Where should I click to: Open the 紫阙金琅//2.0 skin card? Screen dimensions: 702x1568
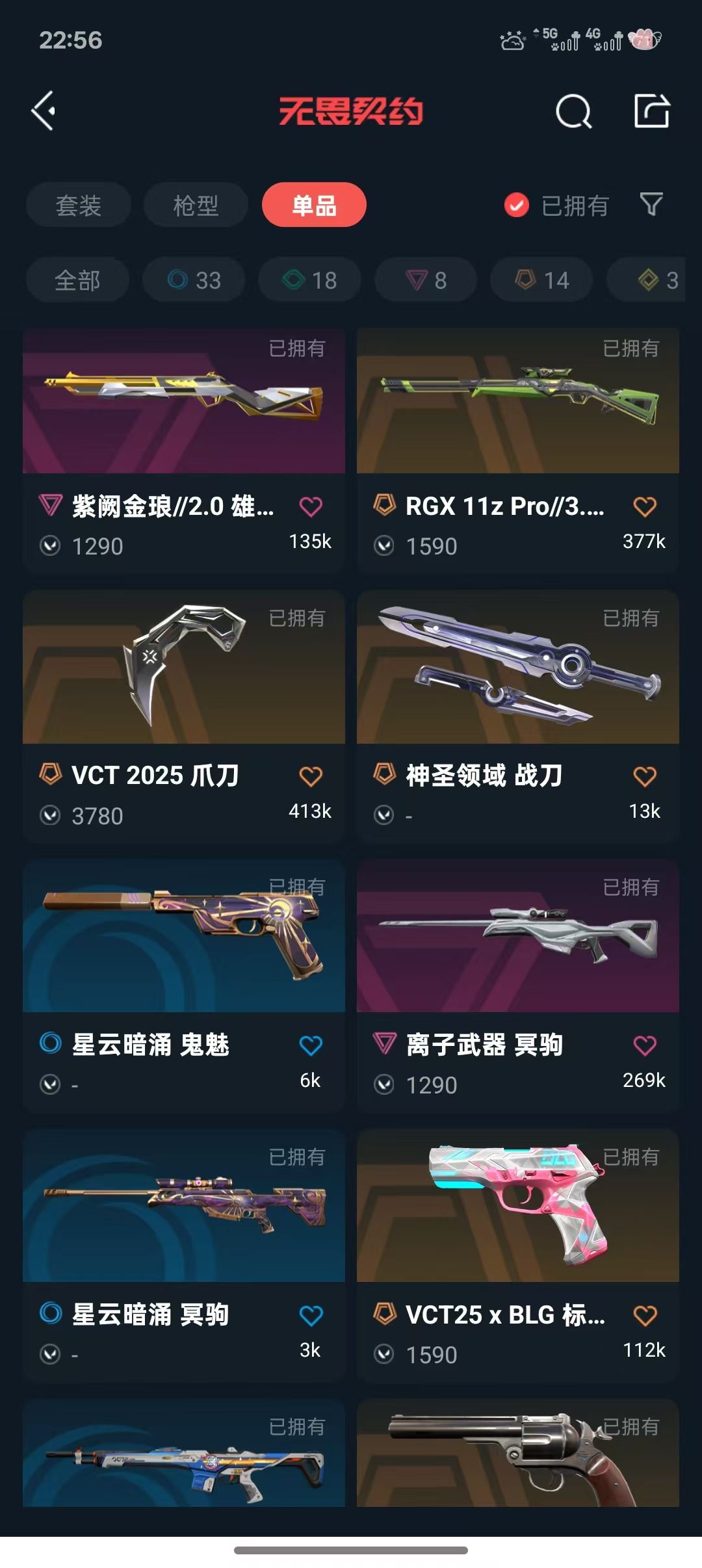tap(184, 450)
